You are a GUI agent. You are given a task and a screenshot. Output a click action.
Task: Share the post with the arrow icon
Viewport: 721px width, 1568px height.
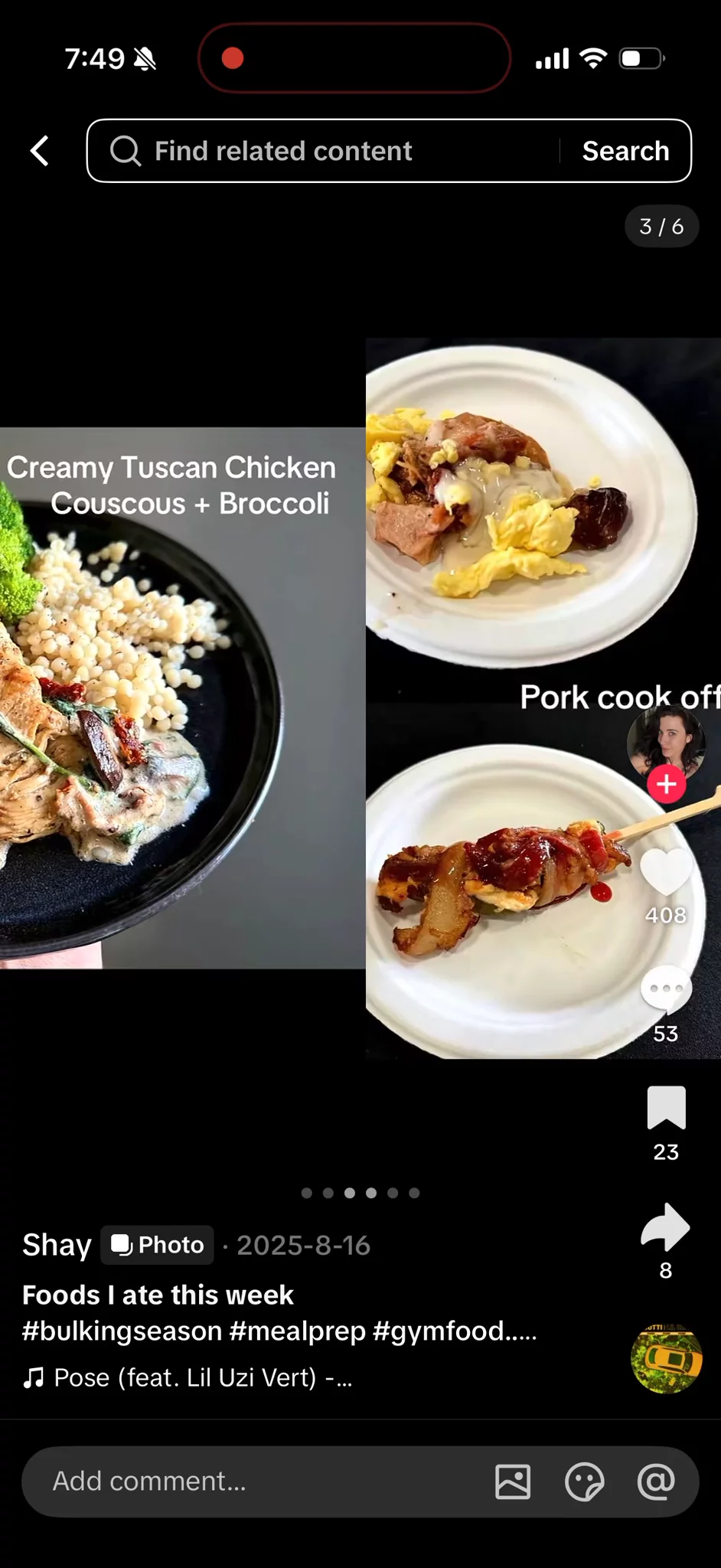coord(666,1227)
